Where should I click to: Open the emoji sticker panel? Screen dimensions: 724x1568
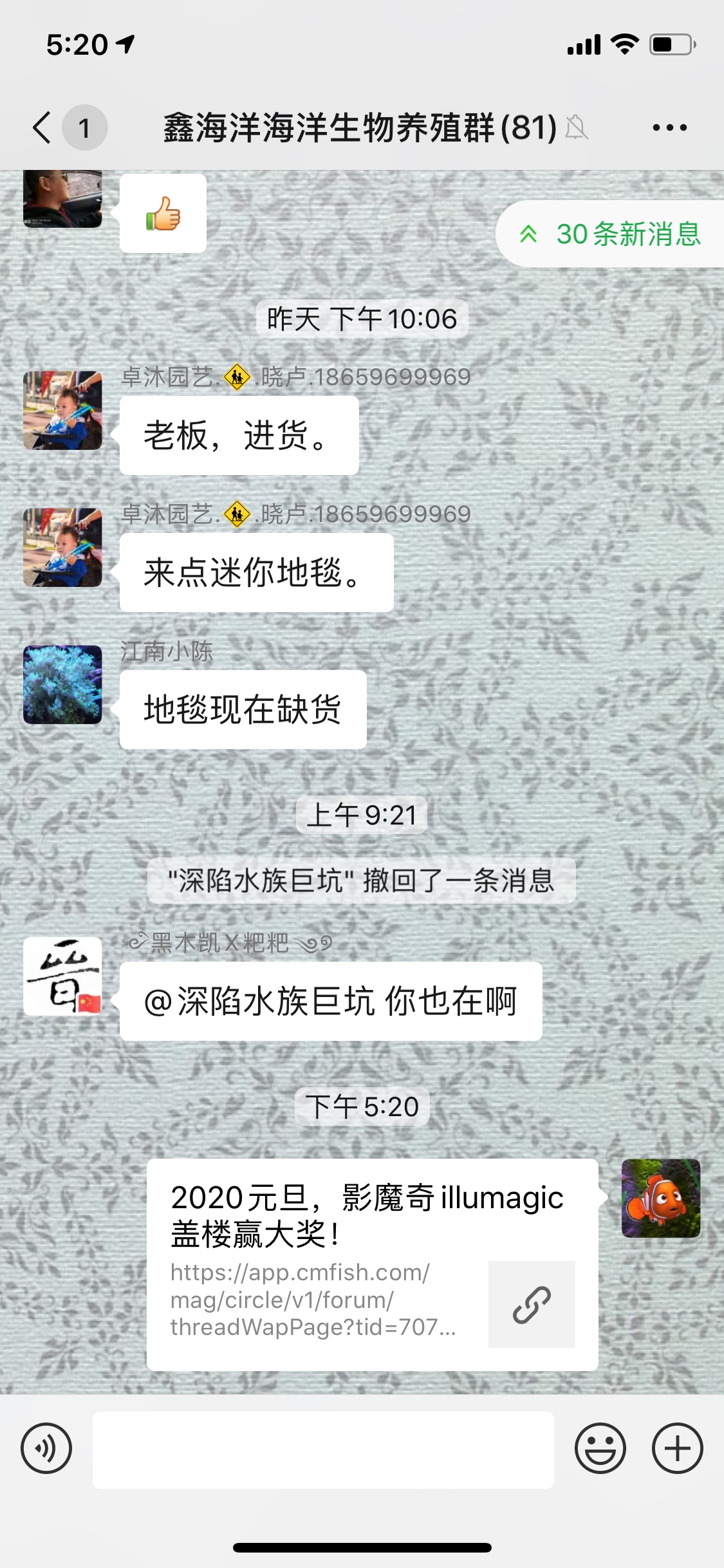pos(600,1449)
